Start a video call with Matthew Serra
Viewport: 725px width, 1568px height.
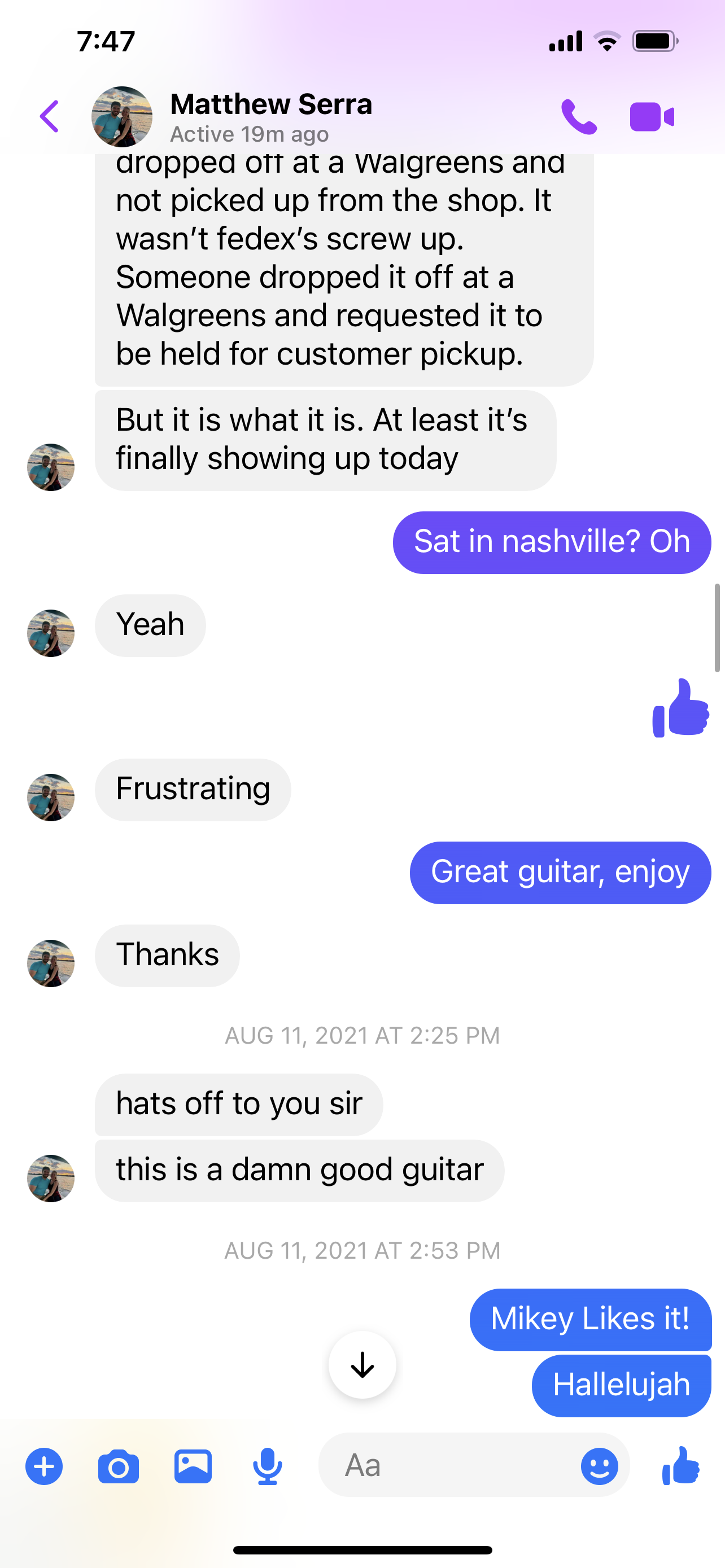click(652, 116)
